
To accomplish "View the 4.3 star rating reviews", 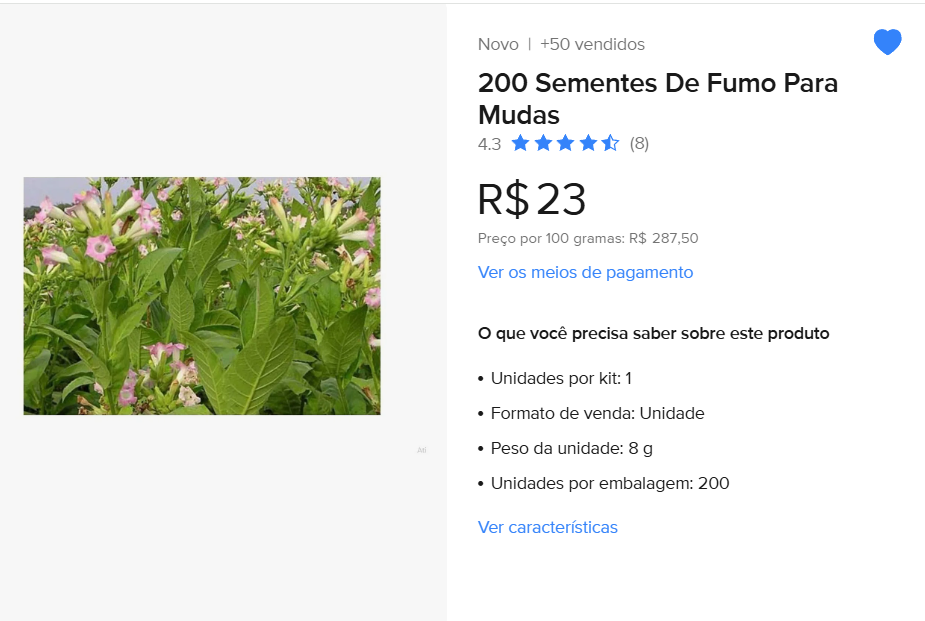I will [x=565, y=143].
